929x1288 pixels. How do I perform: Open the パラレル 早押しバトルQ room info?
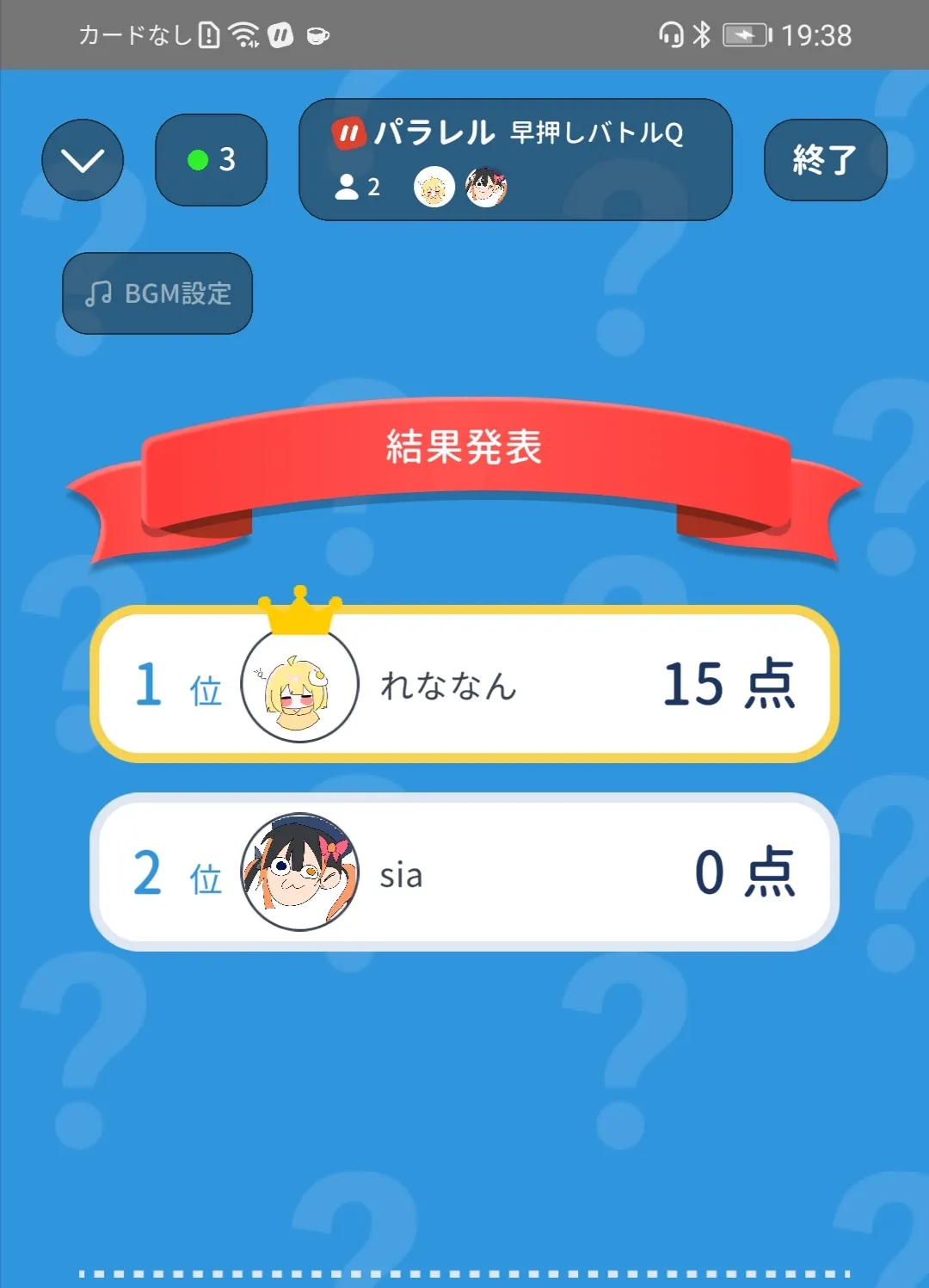[x=515, y=159]
